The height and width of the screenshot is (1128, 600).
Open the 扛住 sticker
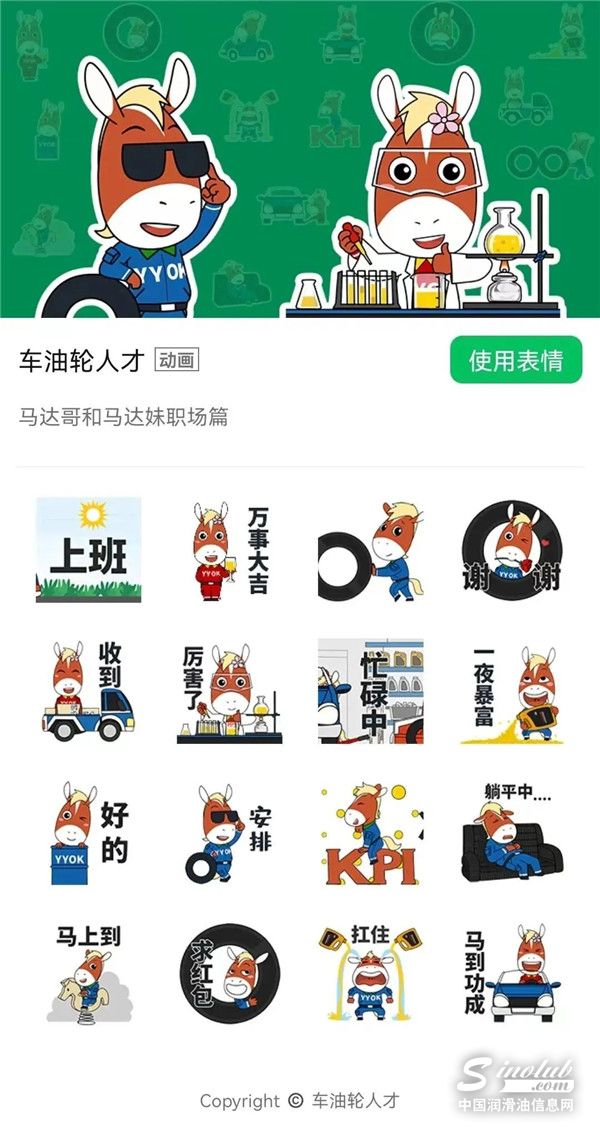point(370,973)
